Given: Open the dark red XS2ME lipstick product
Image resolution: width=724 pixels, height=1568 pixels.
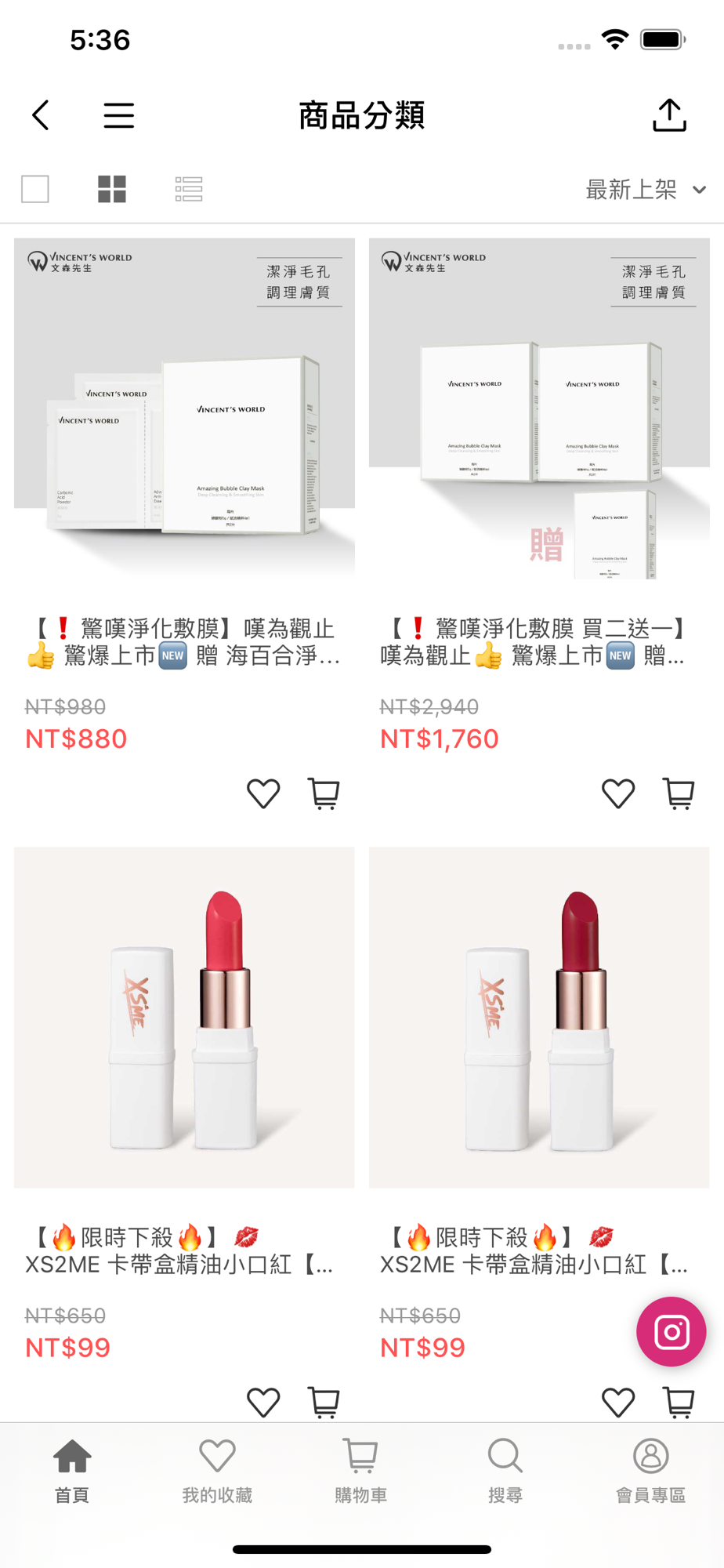Looking at the screenshot, I should pos(539,1017).
